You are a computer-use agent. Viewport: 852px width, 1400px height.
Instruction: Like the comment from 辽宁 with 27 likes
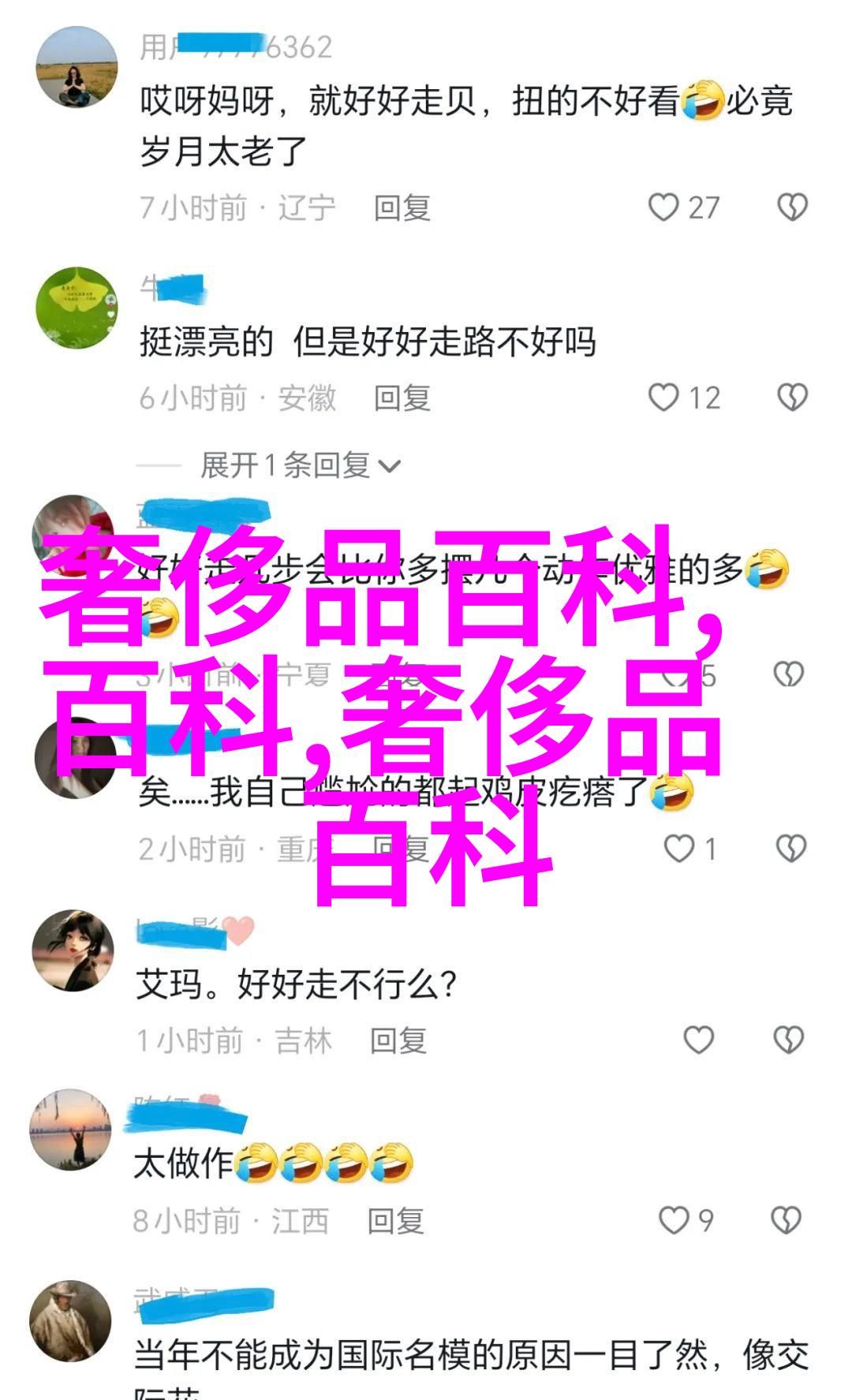pyautogui.click(x=664, y=207)
